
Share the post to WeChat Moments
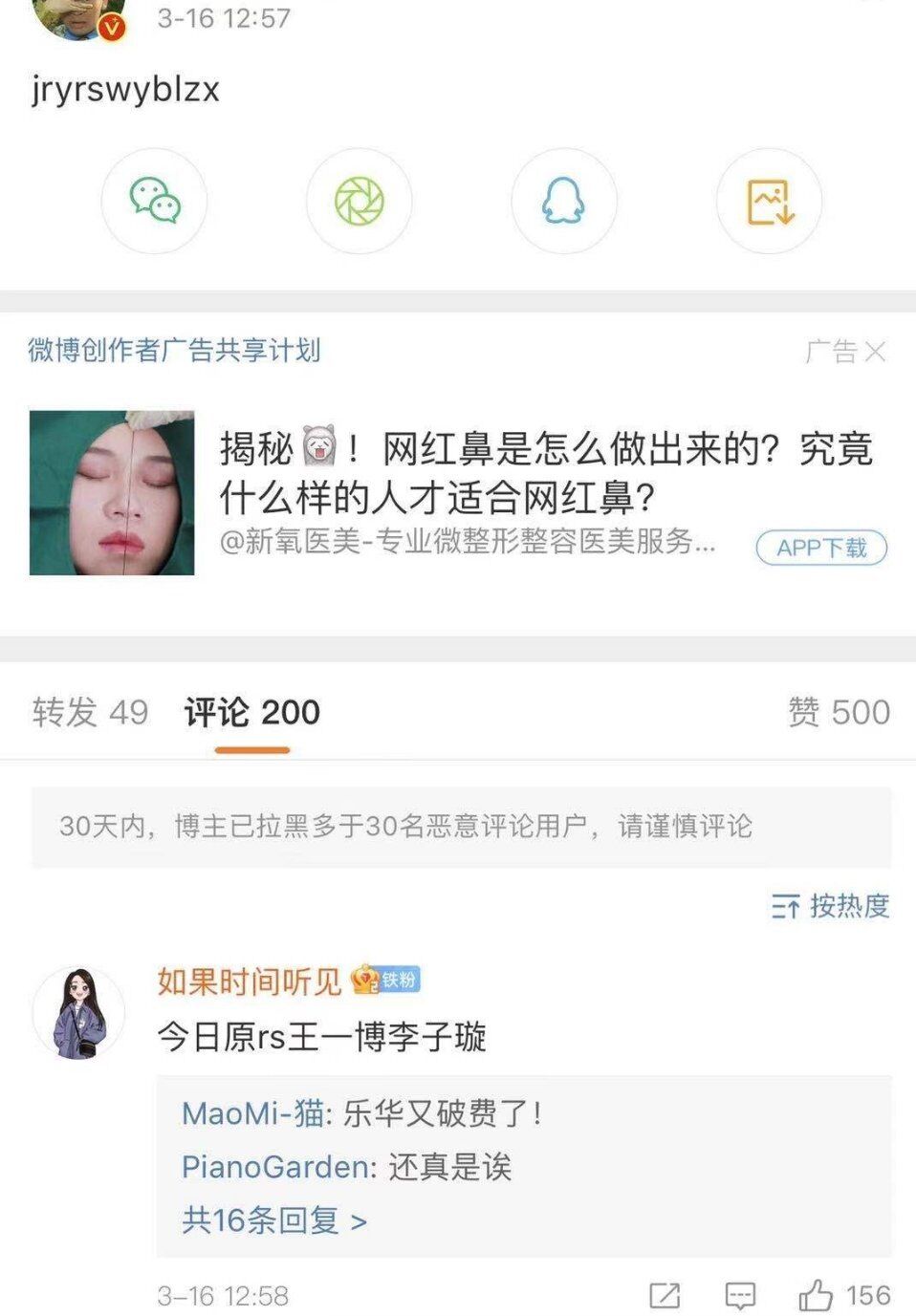[x=360, y=204]
